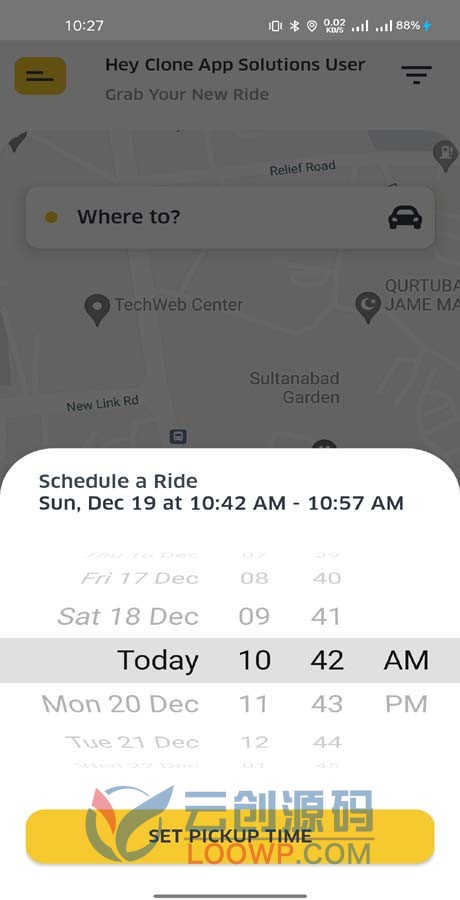
Task: Tap the Where to? destination field
Action: click(x=230, y=218)
